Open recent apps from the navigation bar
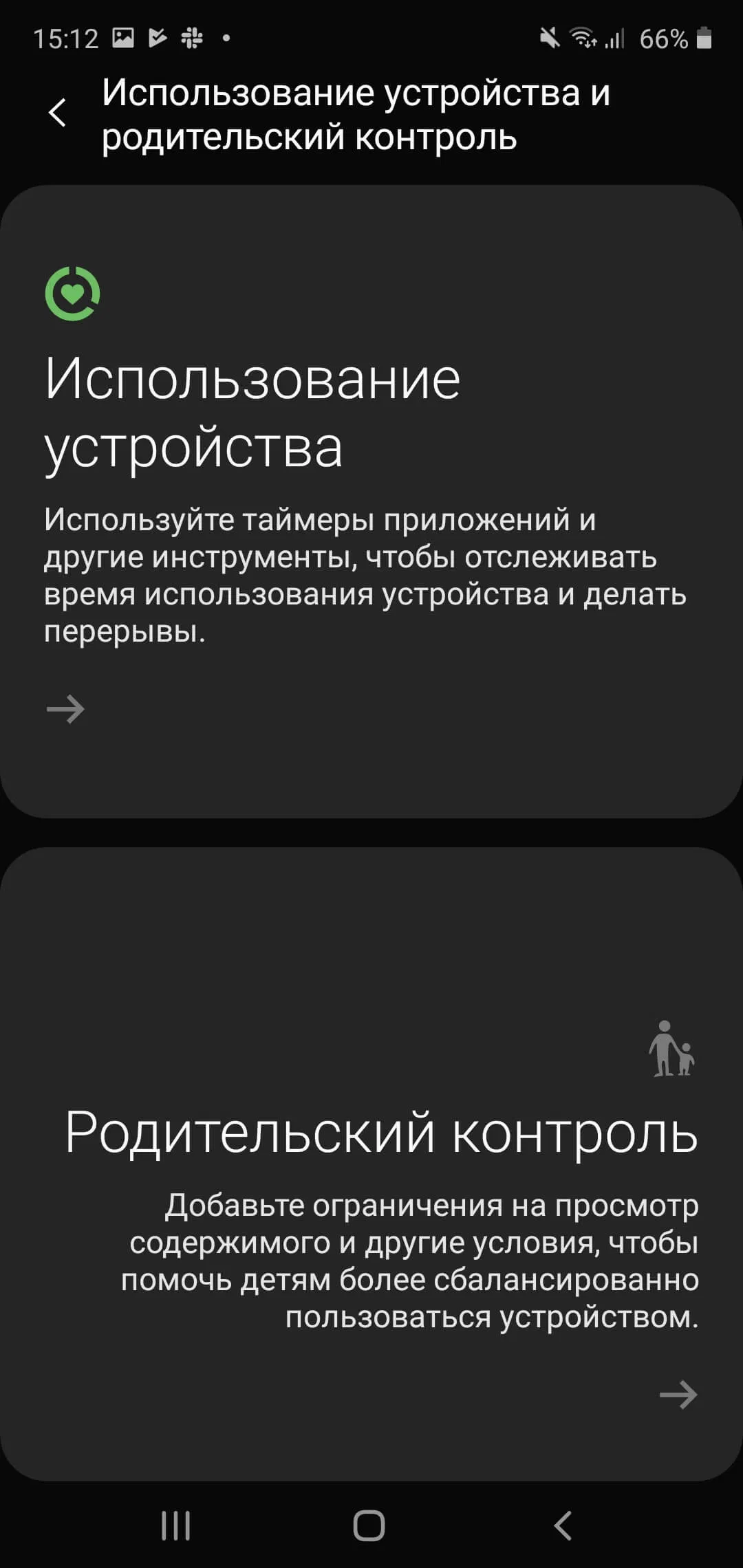743x1568 pixels. 175,1525
